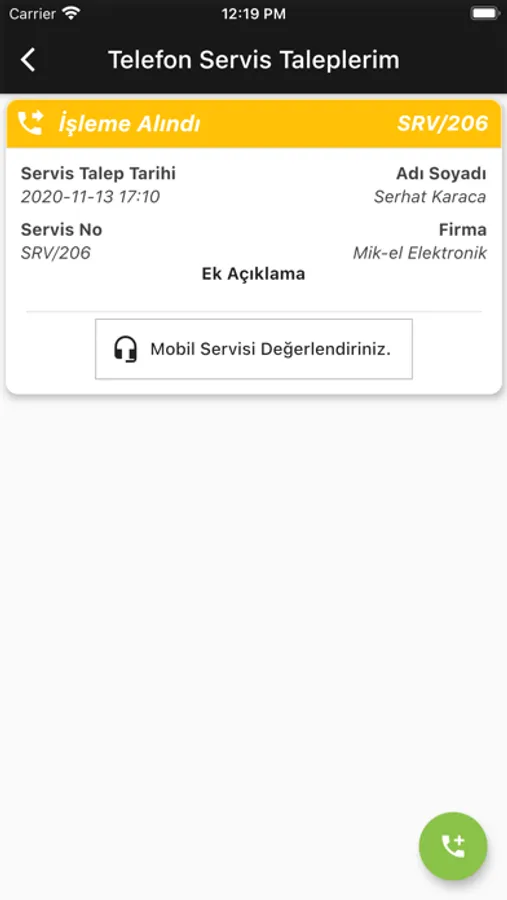Go back using the header arrow
Screen dimensions: 507x900
pos(28,60)
